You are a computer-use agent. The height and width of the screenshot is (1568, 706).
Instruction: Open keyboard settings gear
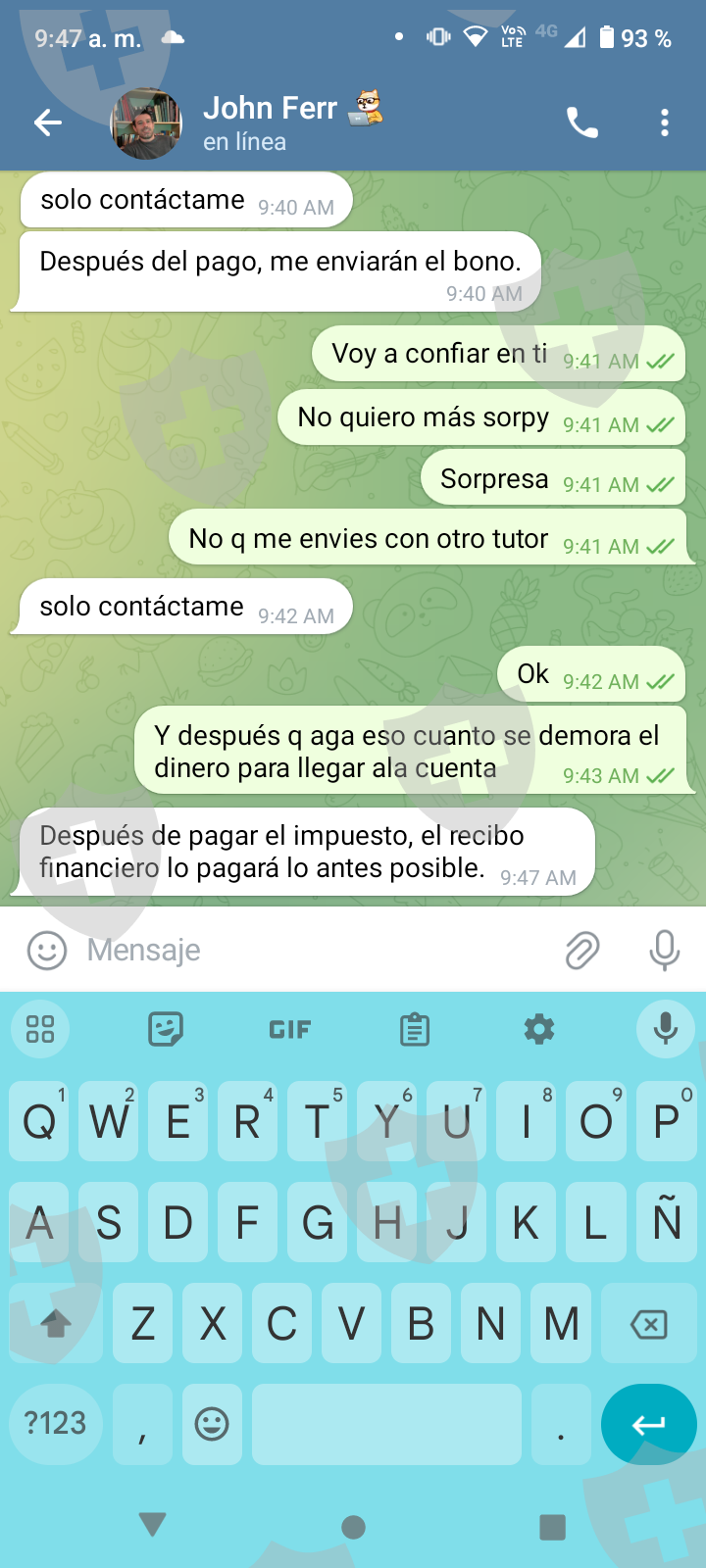pos(539,1029)
